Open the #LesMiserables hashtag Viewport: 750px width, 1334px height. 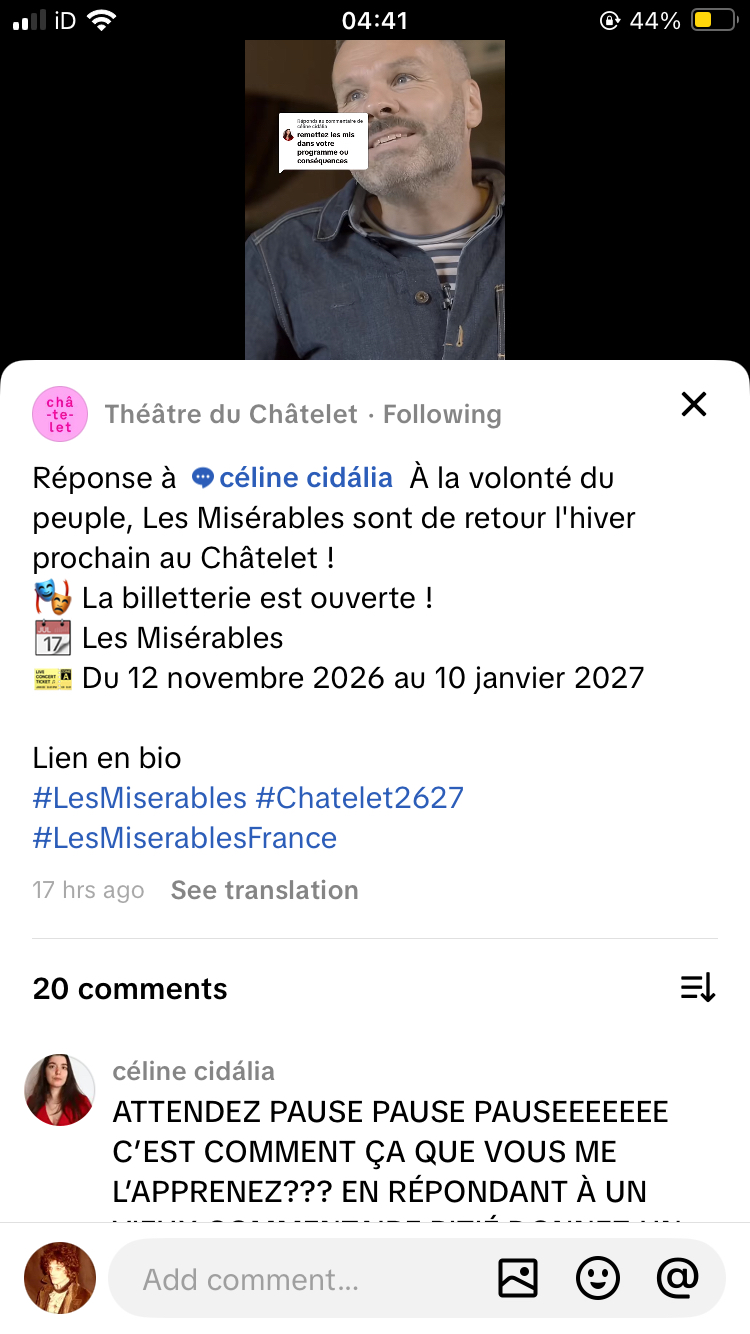[140, 798]
